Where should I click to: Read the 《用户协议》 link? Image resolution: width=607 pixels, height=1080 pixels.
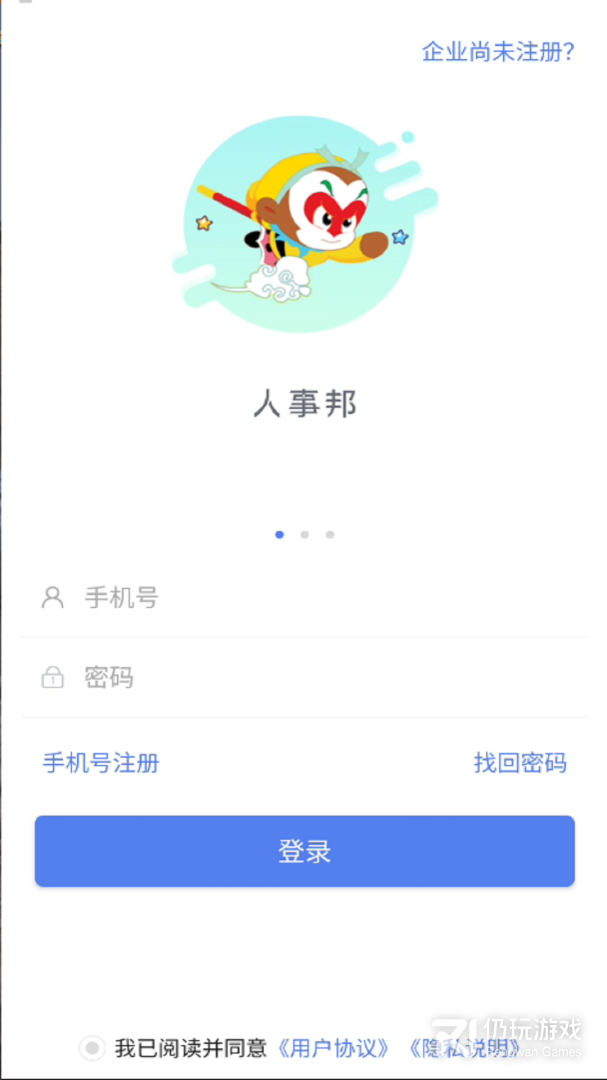coord(334,1048)
